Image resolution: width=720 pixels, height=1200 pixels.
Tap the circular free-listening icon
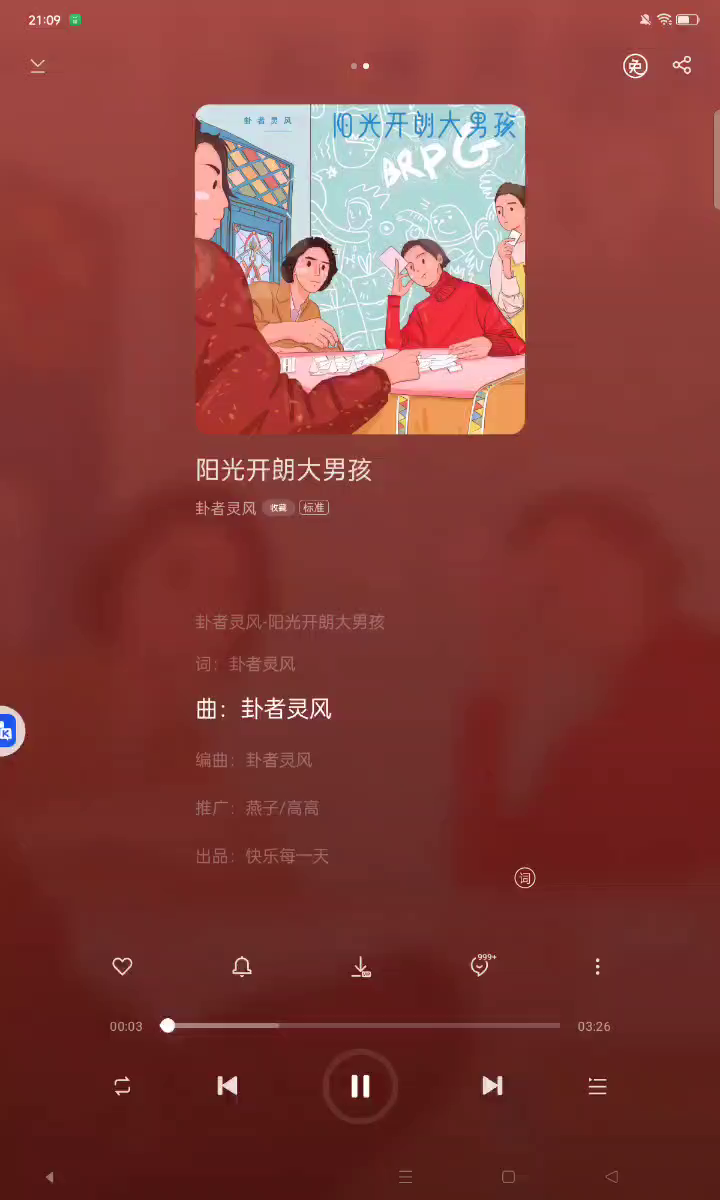(635, 66)
